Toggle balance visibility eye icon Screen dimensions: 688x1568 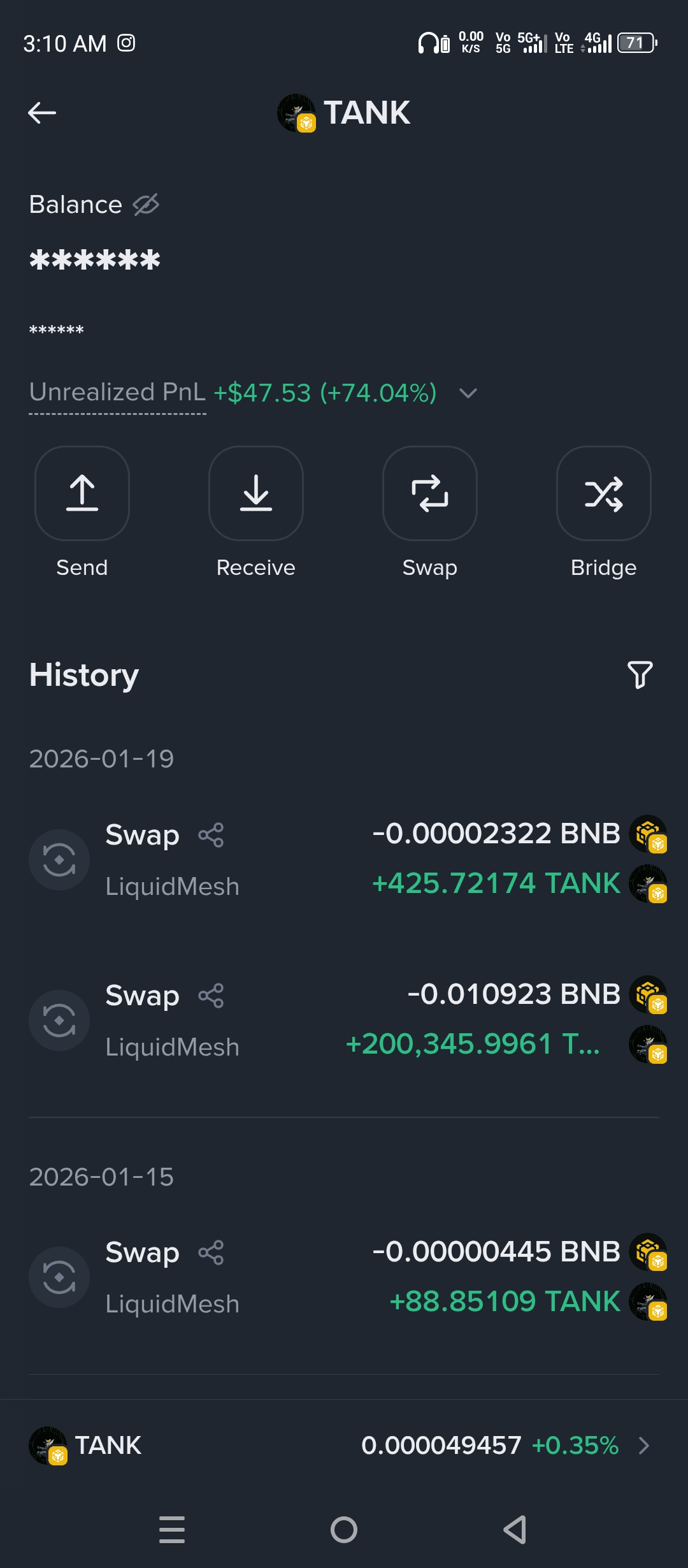click(x=146, y=205)
